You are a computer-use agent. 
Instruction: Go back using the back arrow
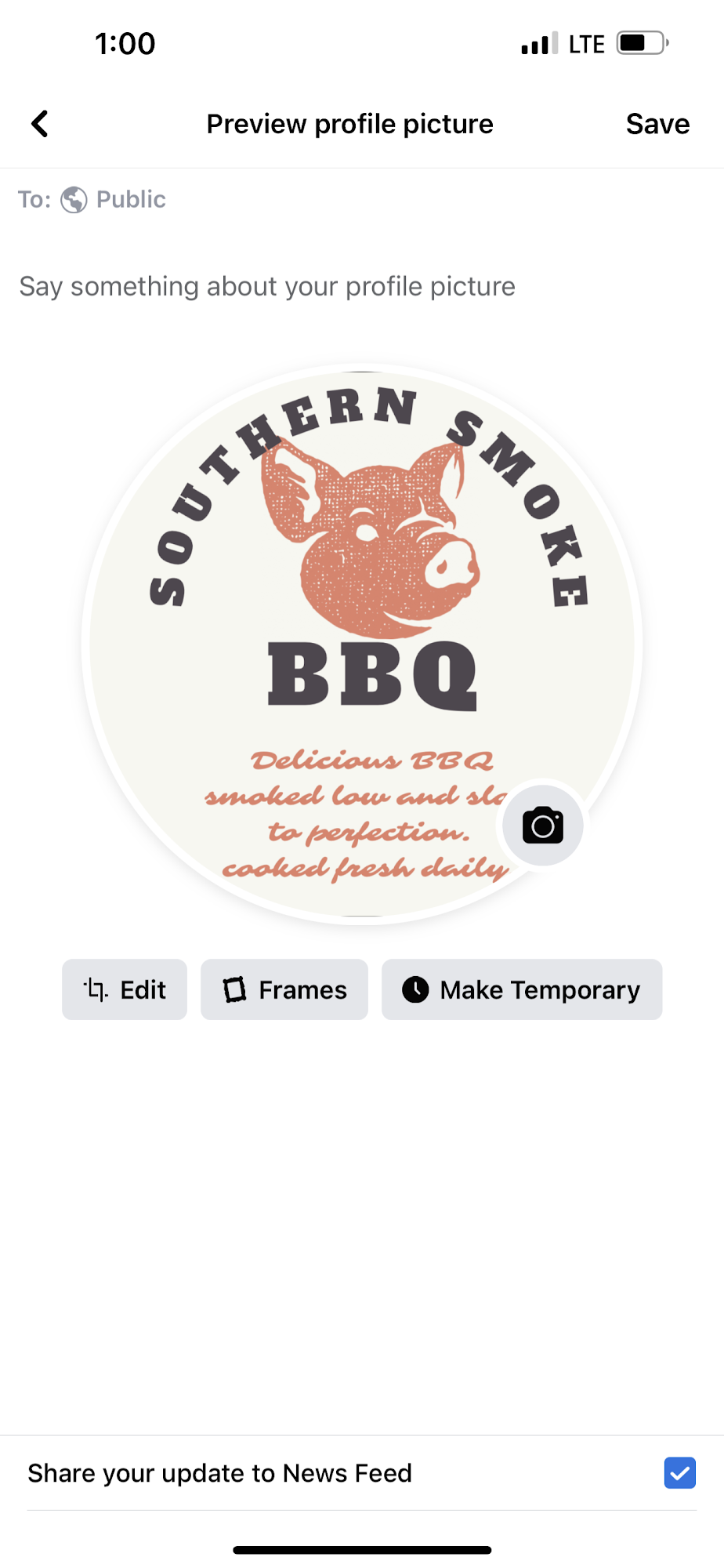(x=40, y=124)
